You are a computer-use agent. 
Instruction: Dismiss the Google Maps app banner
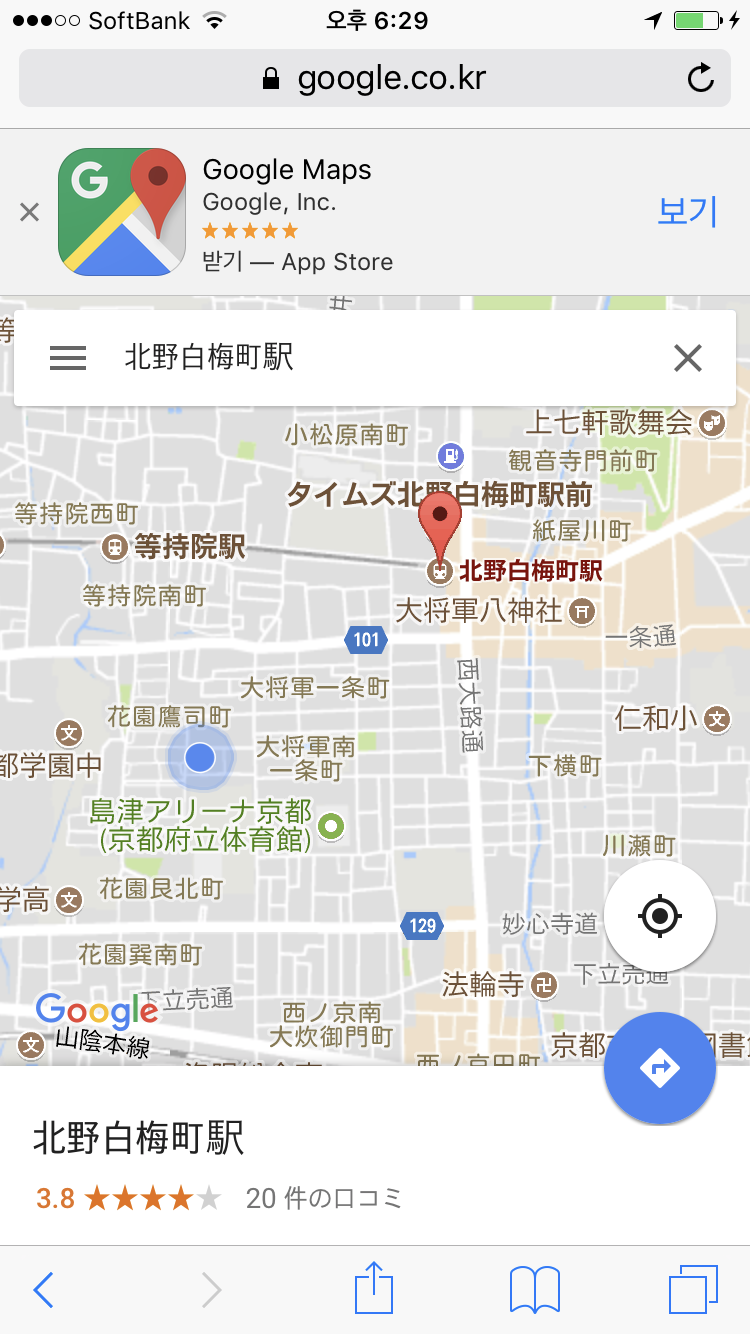click(x=30, y=212)
